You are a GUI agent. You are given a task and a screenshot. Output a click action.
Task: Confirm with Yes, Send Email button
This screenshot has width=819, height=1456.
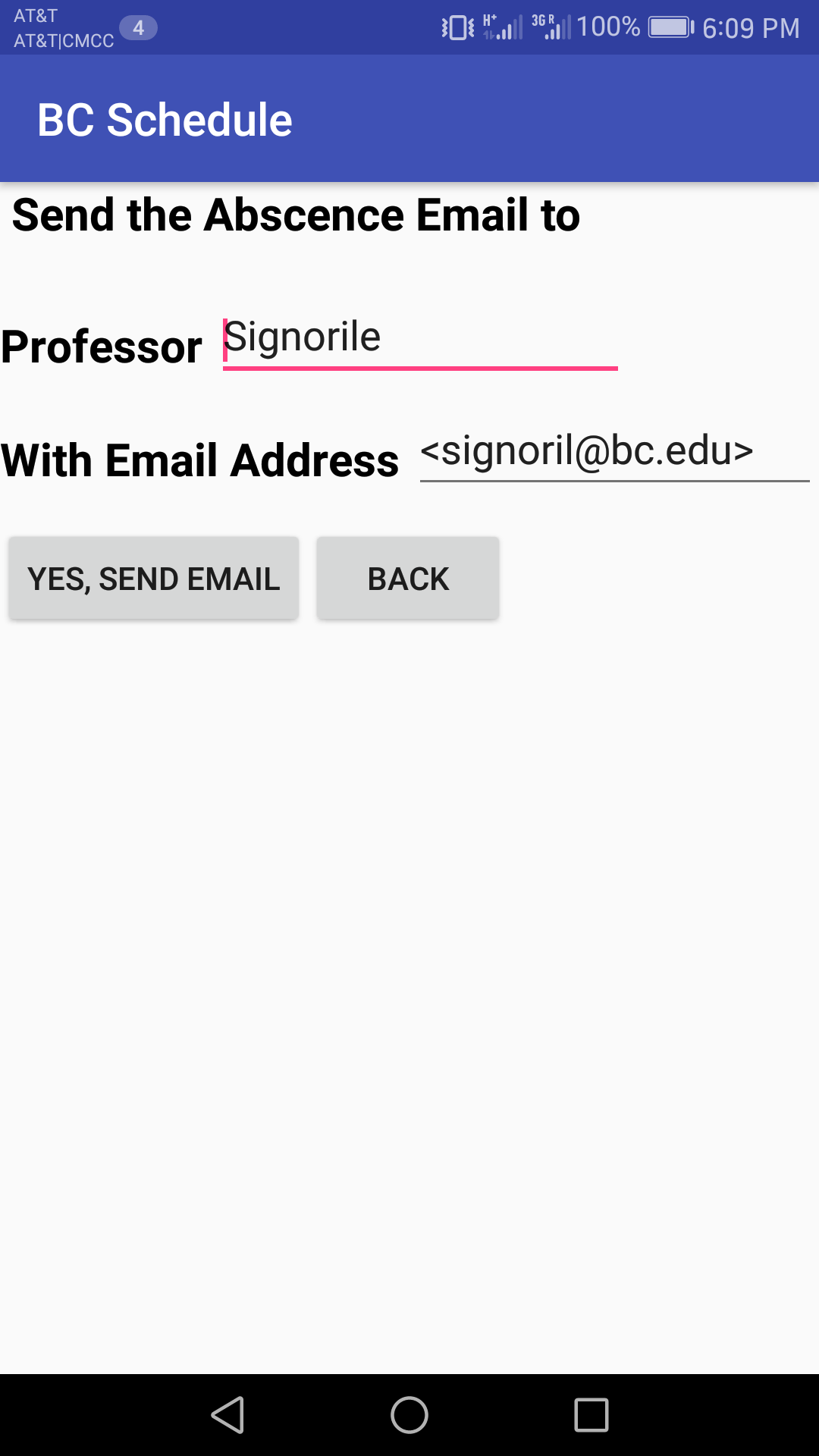point(153,579)
